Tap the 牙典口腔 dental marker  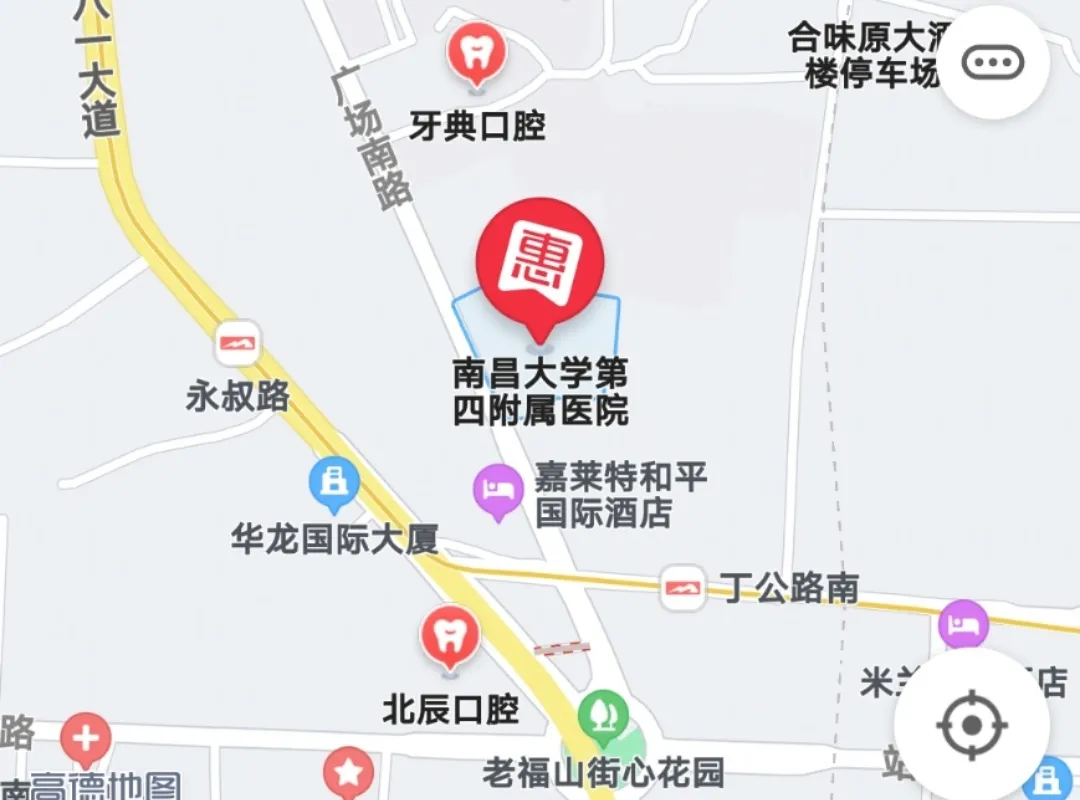click(x=478, y=53)
